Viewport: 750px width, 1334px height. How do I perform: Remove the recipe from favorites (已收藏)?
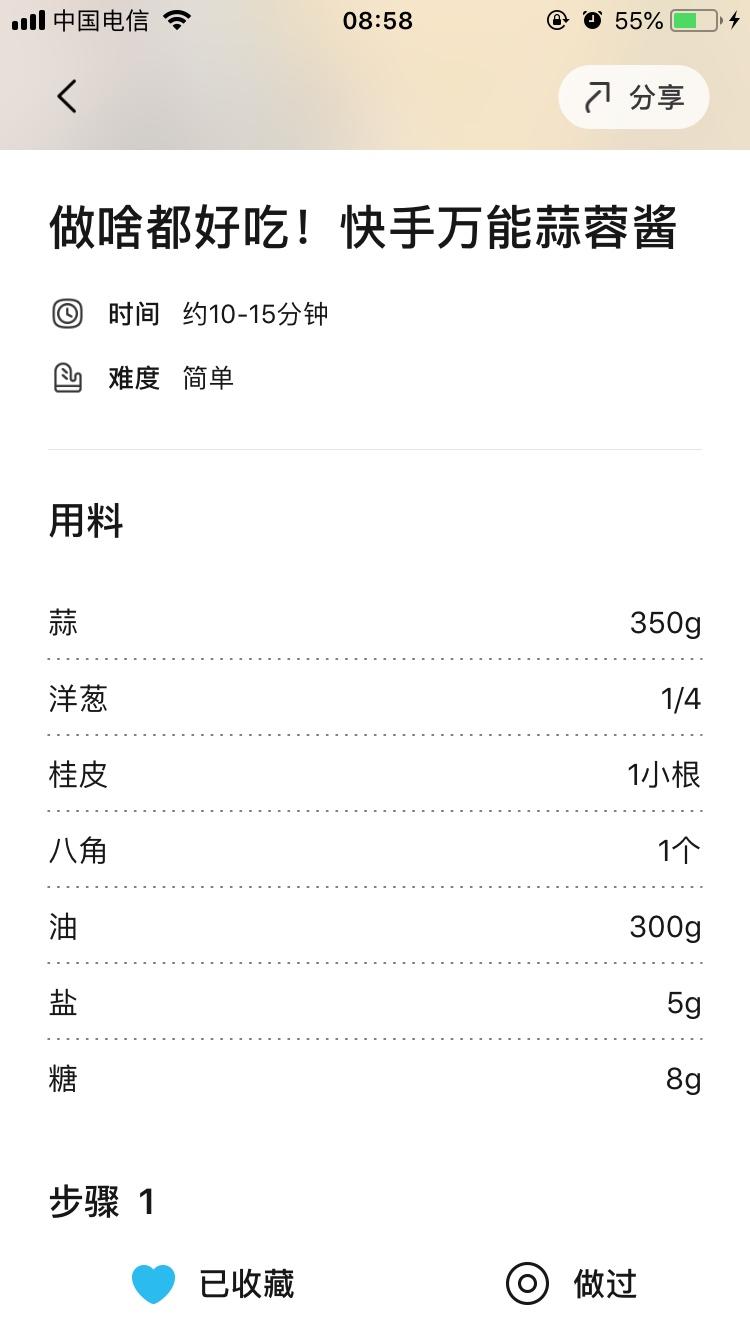pos(212,1283)
